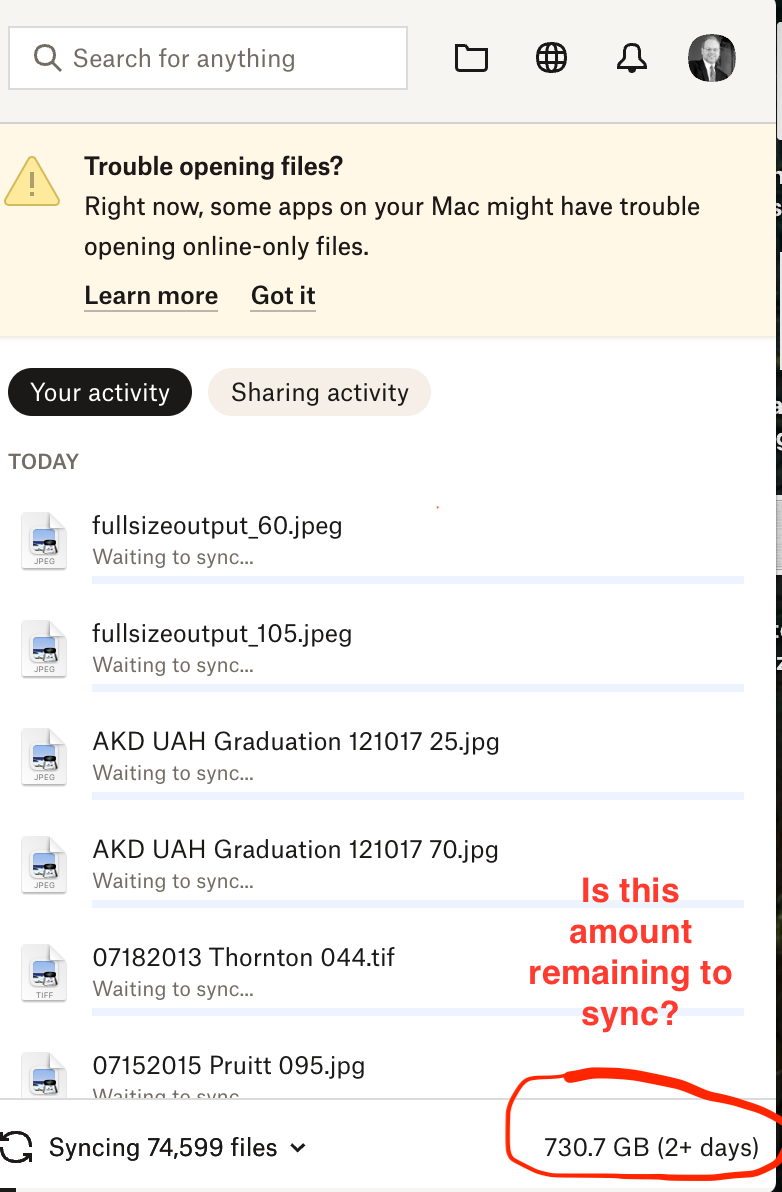This screenshot has height=1192, width=782.
Task: Click the globe icon near the top
Action: pyautogui.click(x=551, y=58)
